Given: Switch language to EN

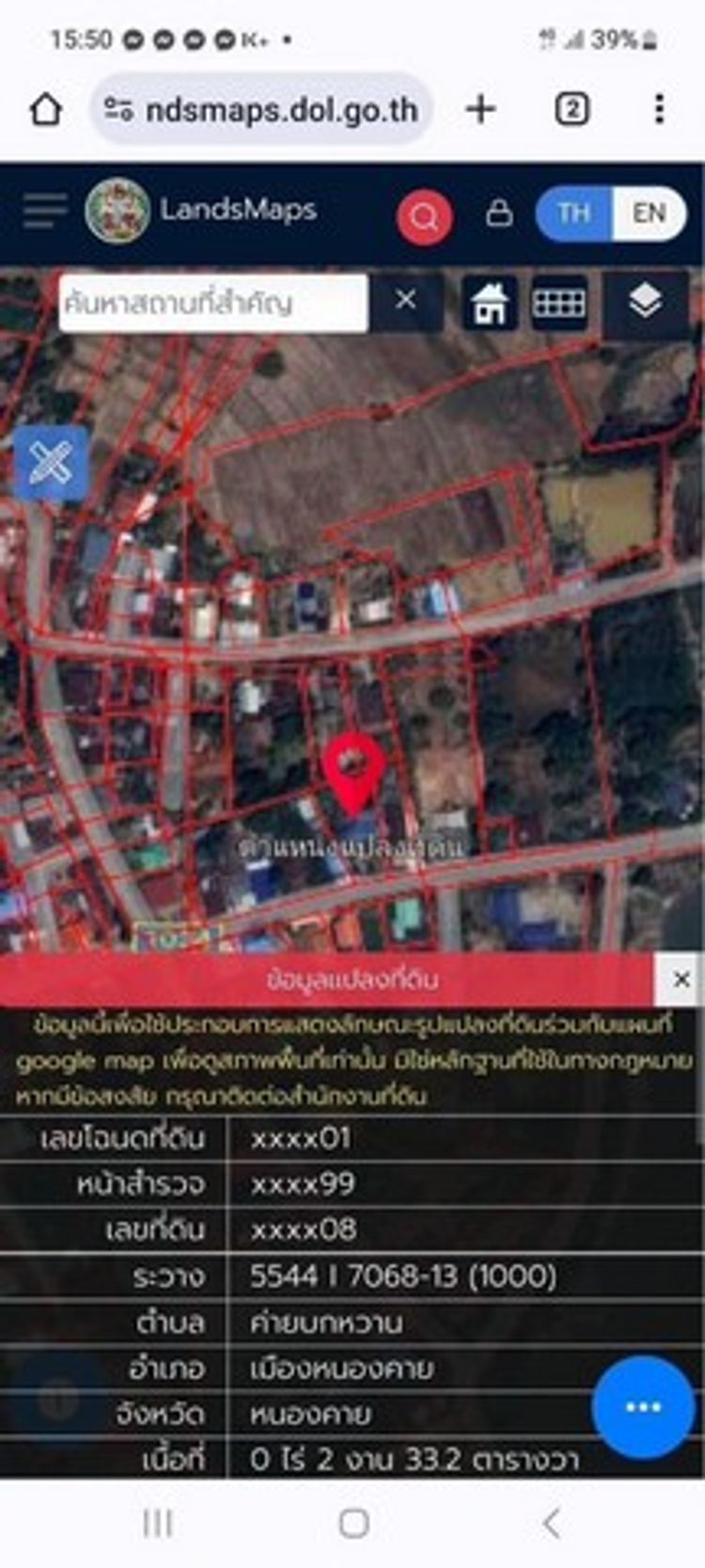Looking at the screenshot, I should [649, 214].
